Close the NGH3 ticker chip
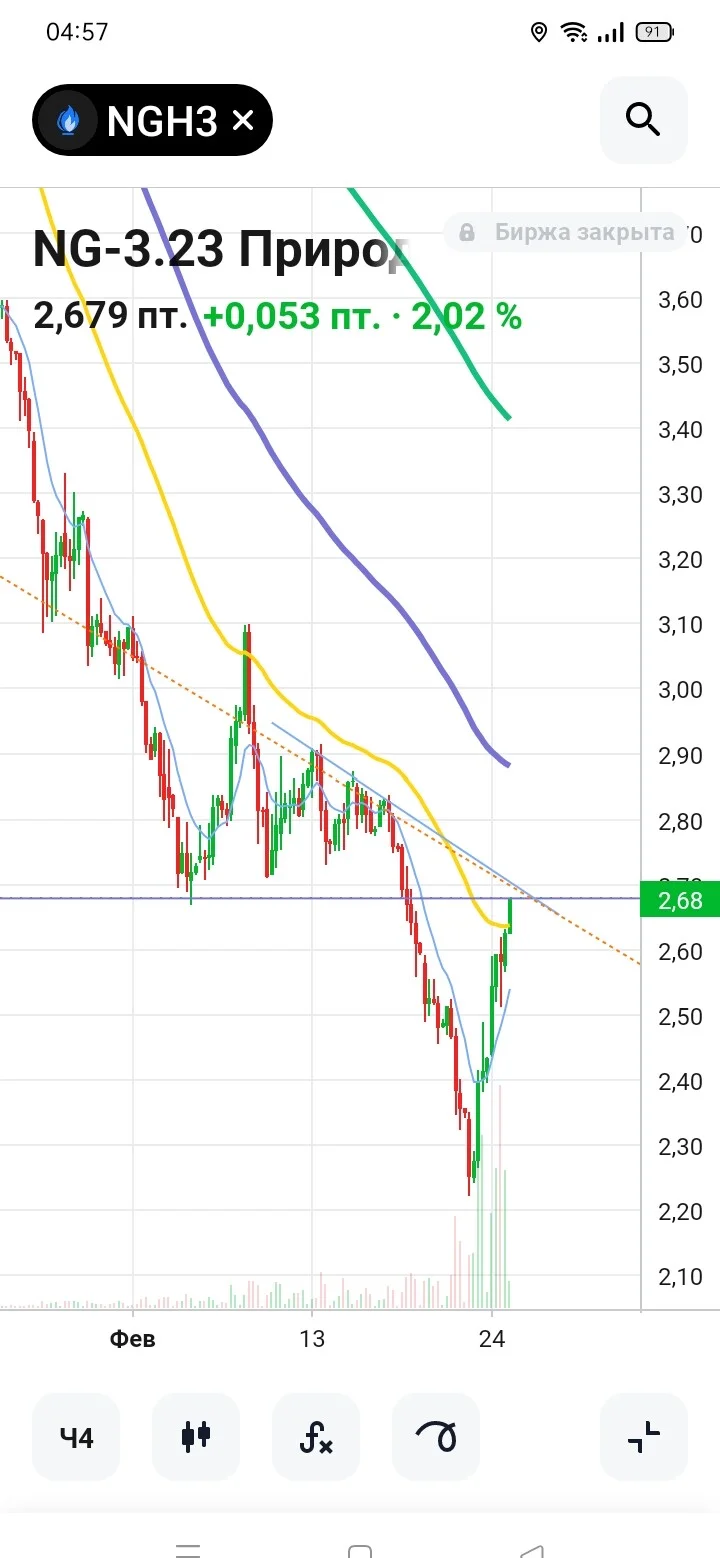The image size is (720, 1558). [243, 121]
